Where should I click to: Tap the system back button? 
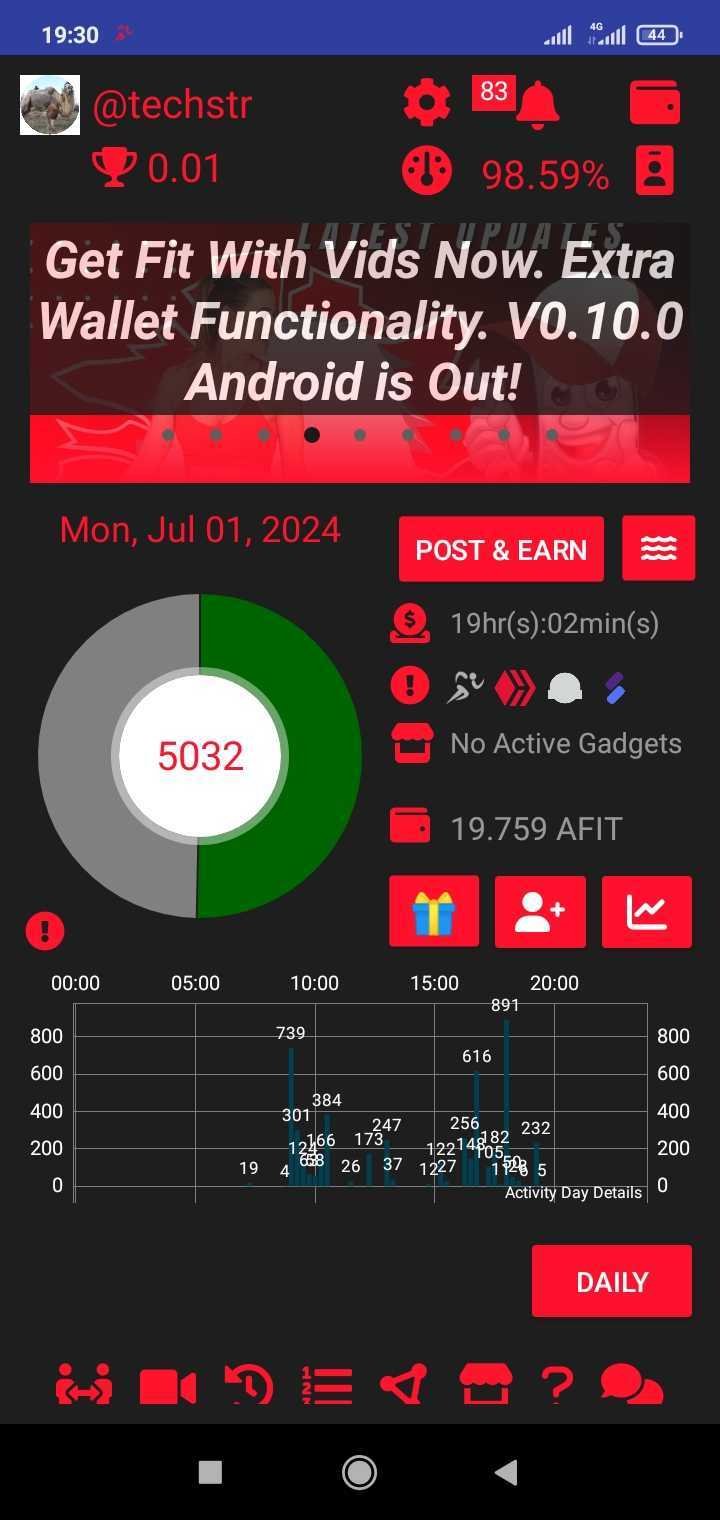tap(507, 1471)
